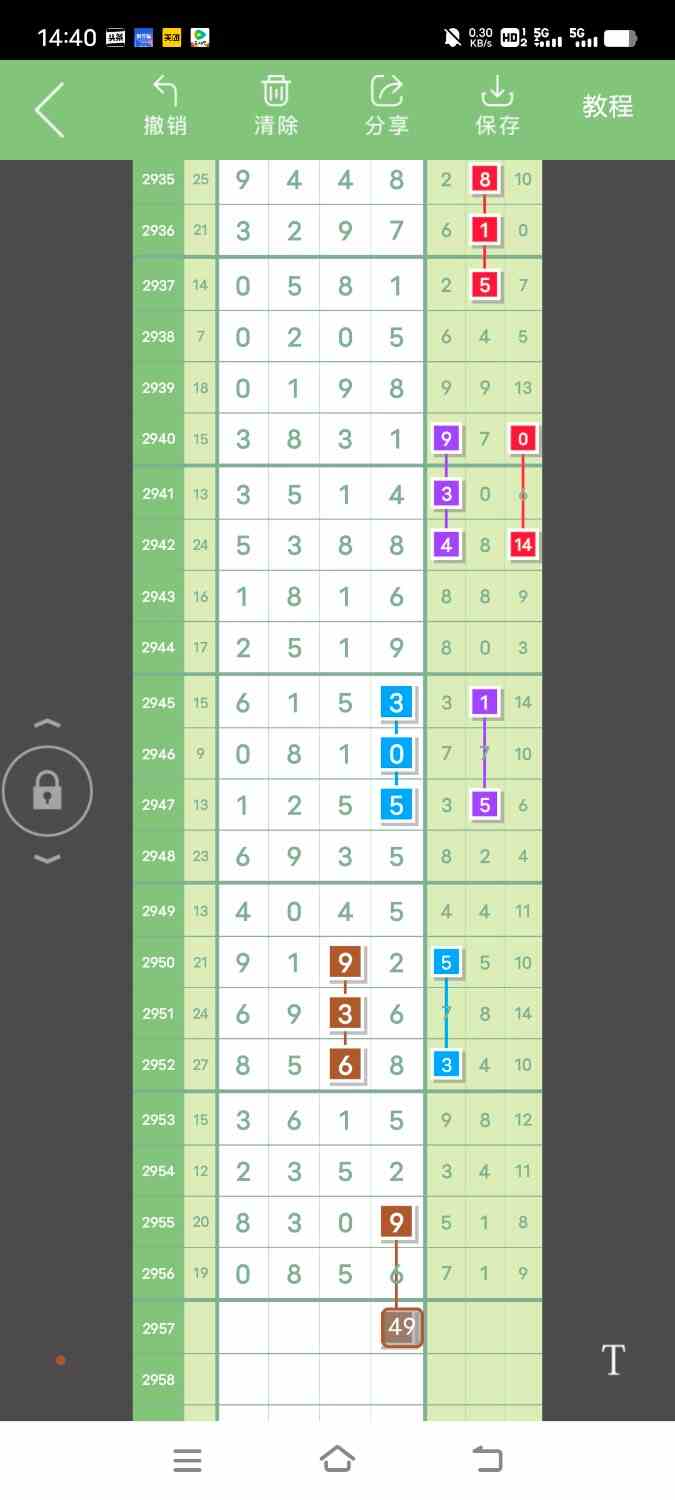Open the 教程 tutorial

point(608,106)
